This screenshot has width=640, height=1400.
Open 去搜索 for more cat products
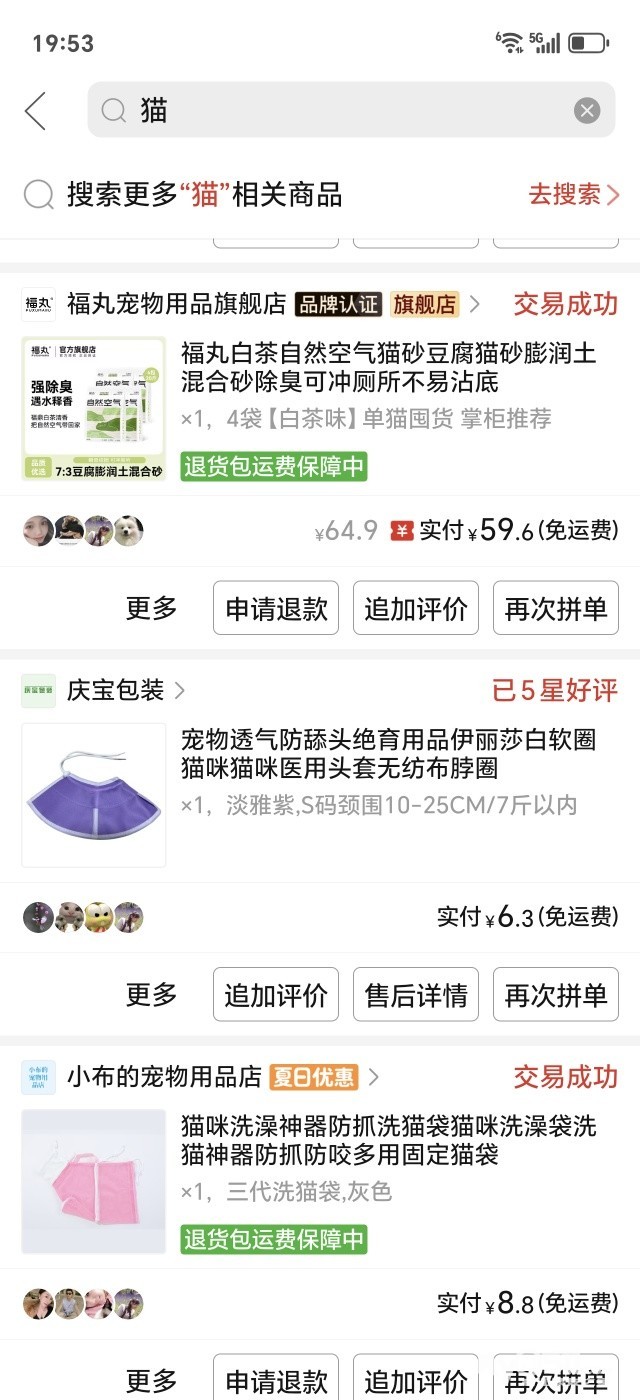click(x=573, y=194)
